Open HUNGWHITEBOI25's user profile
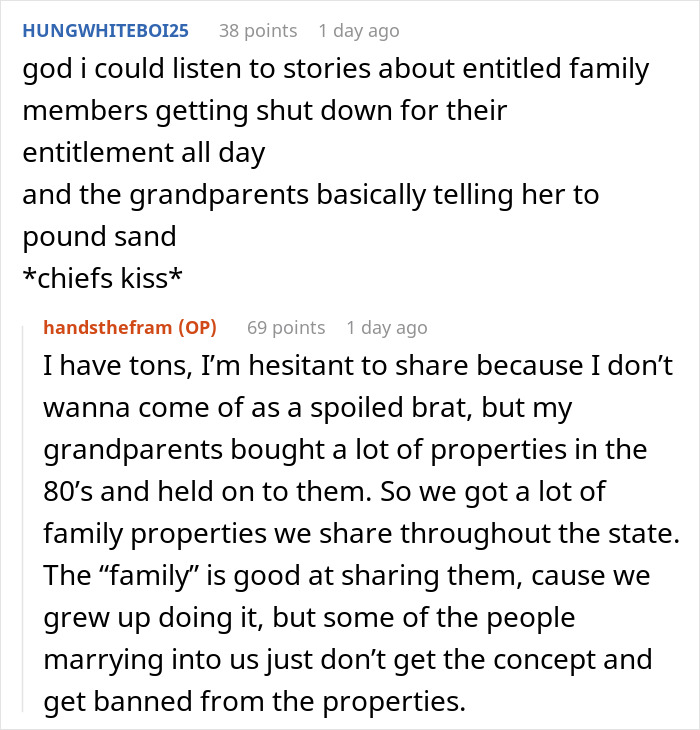This screenshot has height=730, width=700. 105,31
